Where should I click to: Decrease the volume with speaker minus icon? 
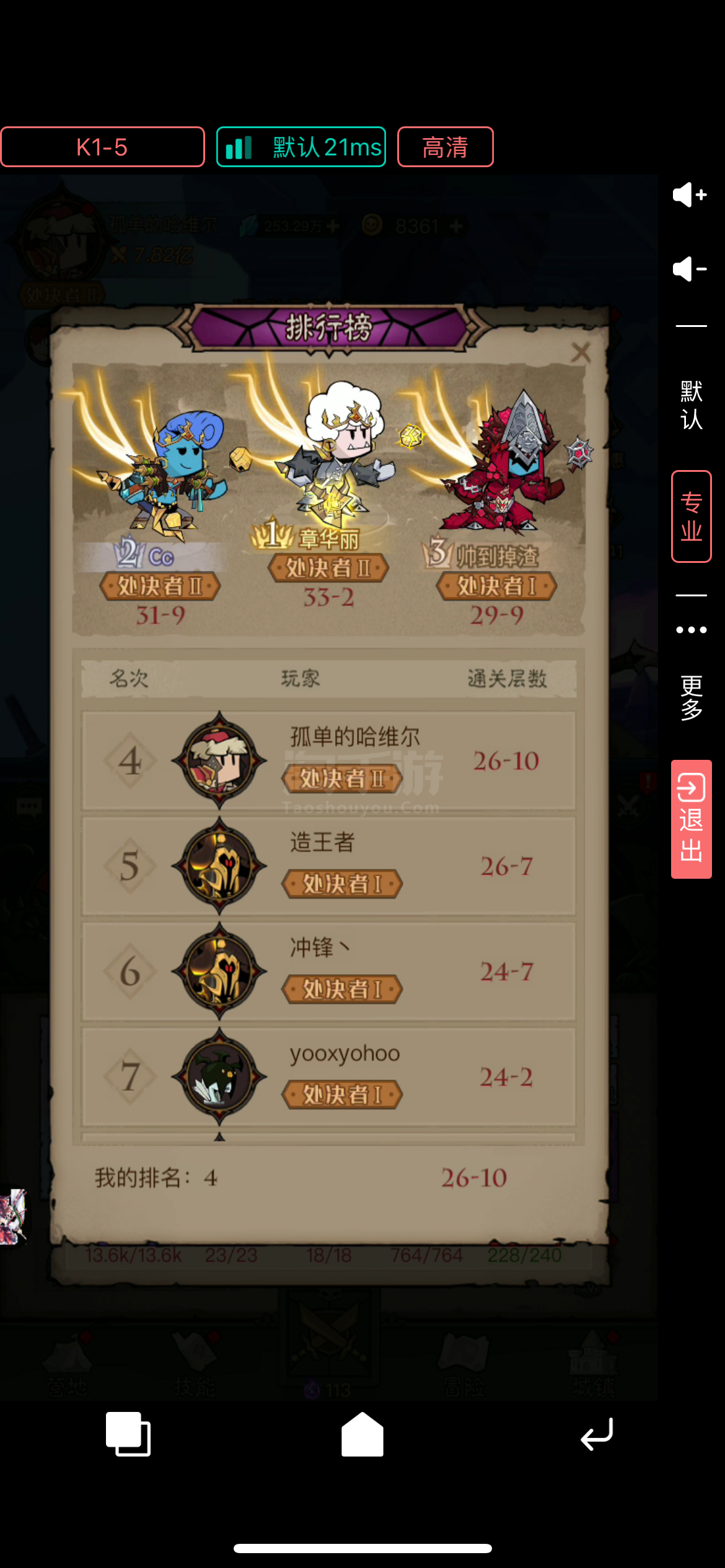(690, 269)
